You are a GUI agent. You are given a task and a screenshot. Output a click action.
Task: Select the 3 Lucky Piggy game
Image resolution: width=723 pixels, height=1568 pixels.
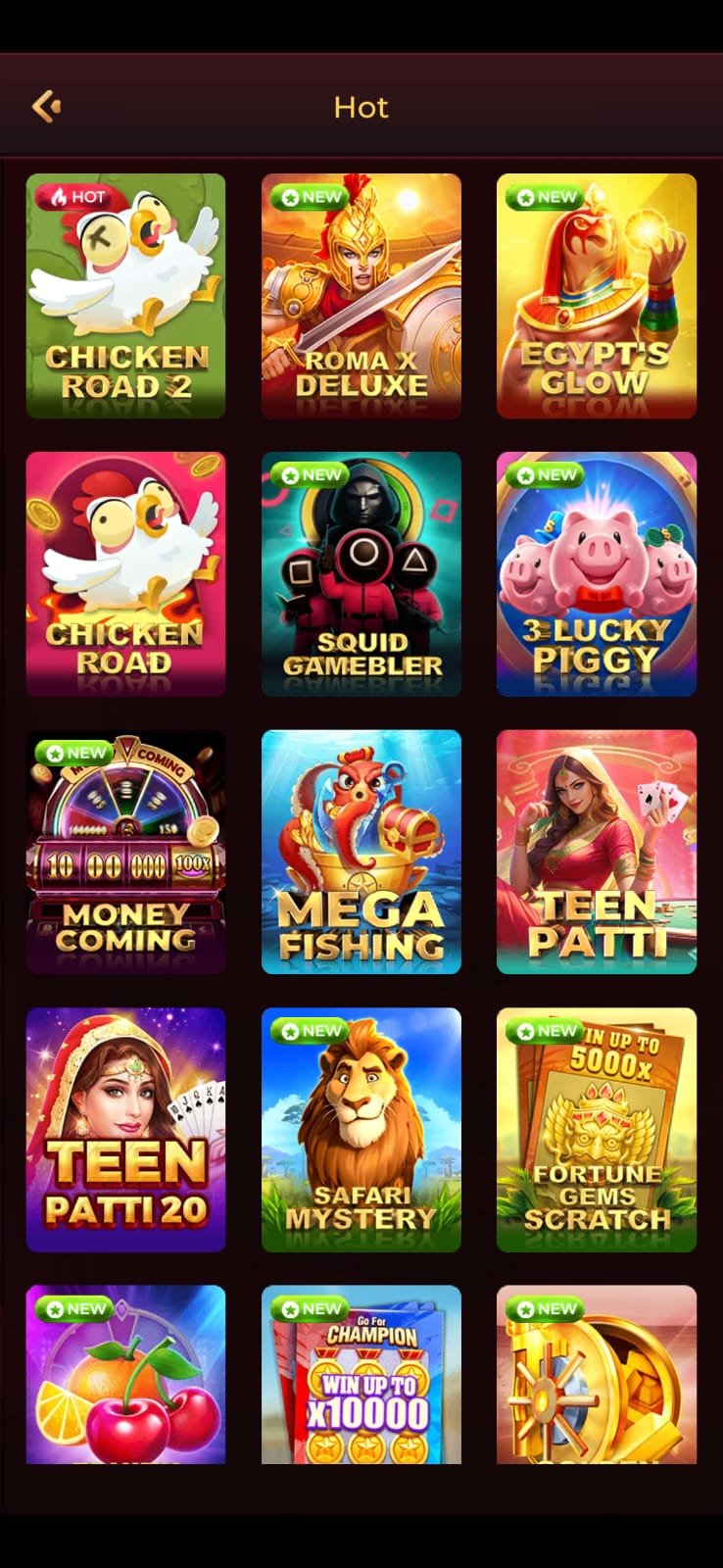[x=596, y=573]
